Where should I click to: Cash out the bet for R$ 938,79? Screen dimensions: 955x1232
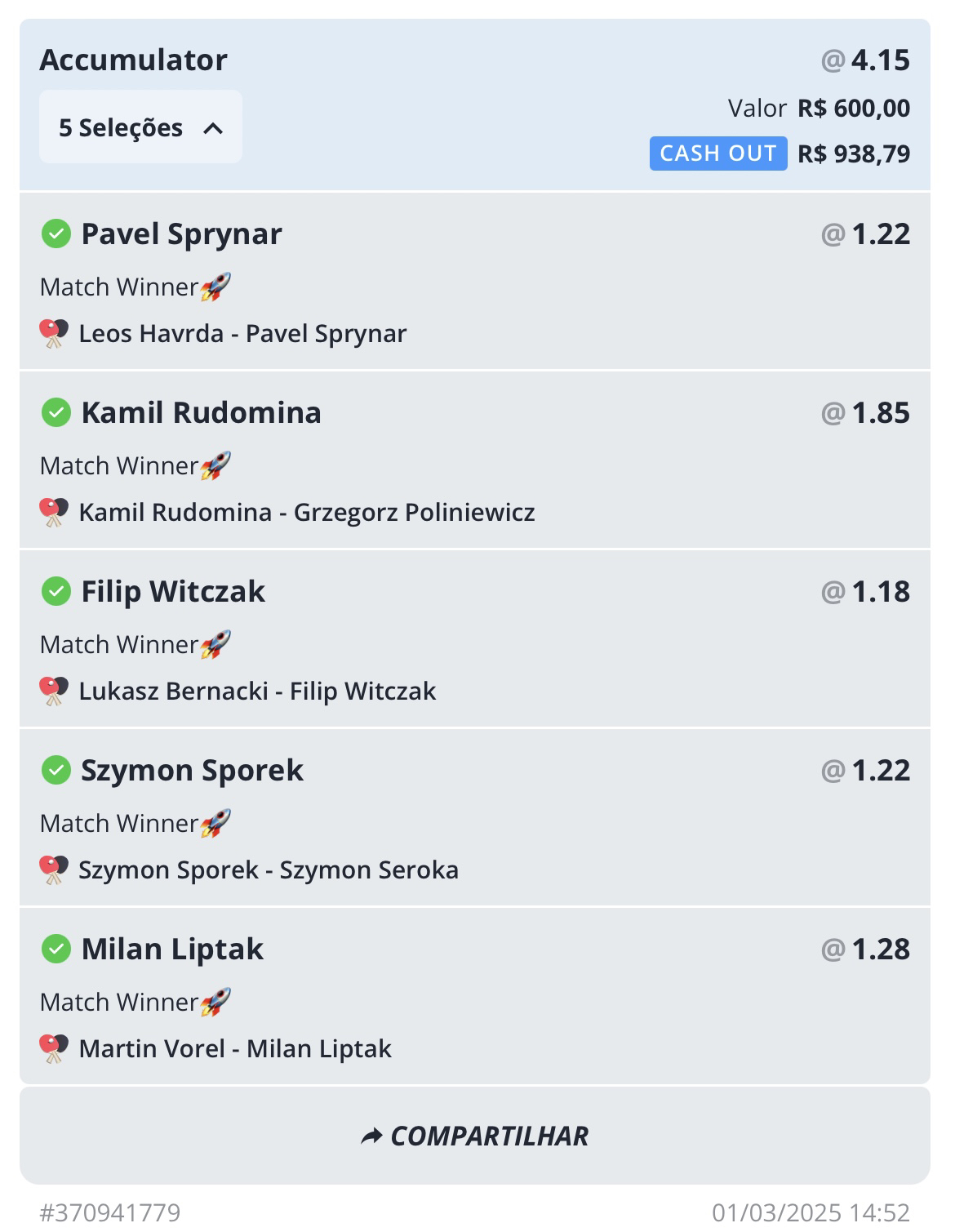717,153
